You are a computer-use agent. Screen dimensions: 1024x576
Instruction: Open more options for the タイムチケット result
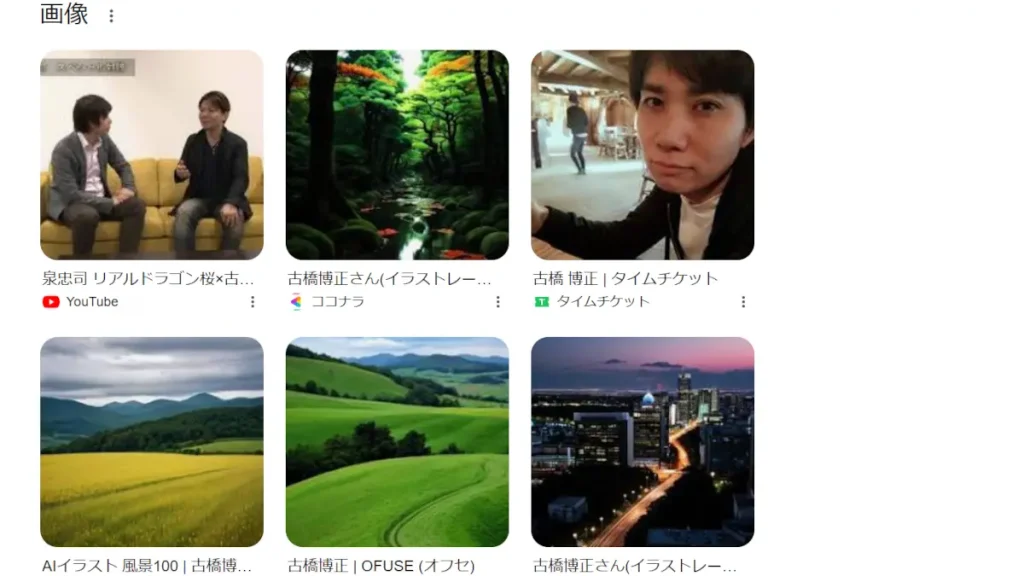pyautogui.click(x=743, y=302)
